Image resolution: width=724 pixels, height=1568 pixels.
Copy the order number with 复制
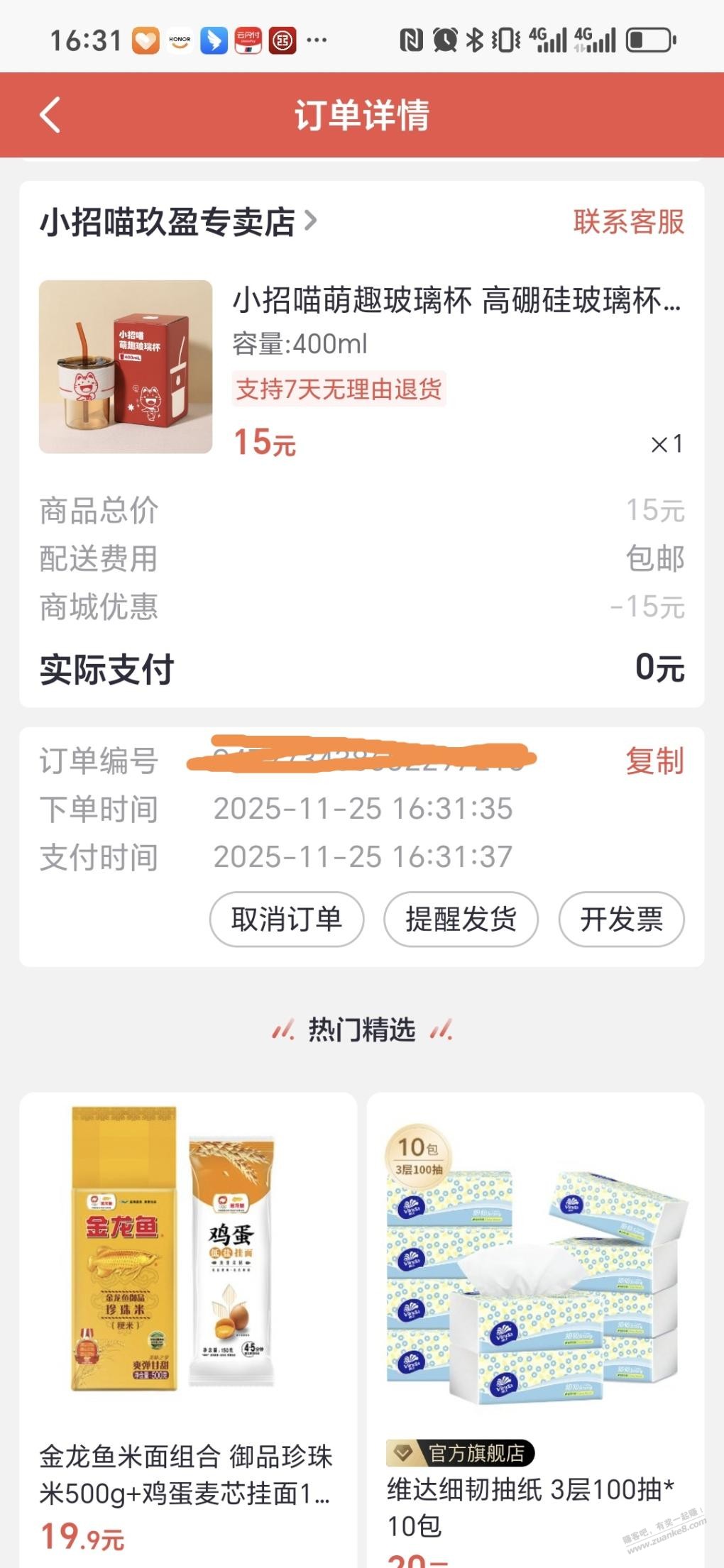tap(654, 761)
